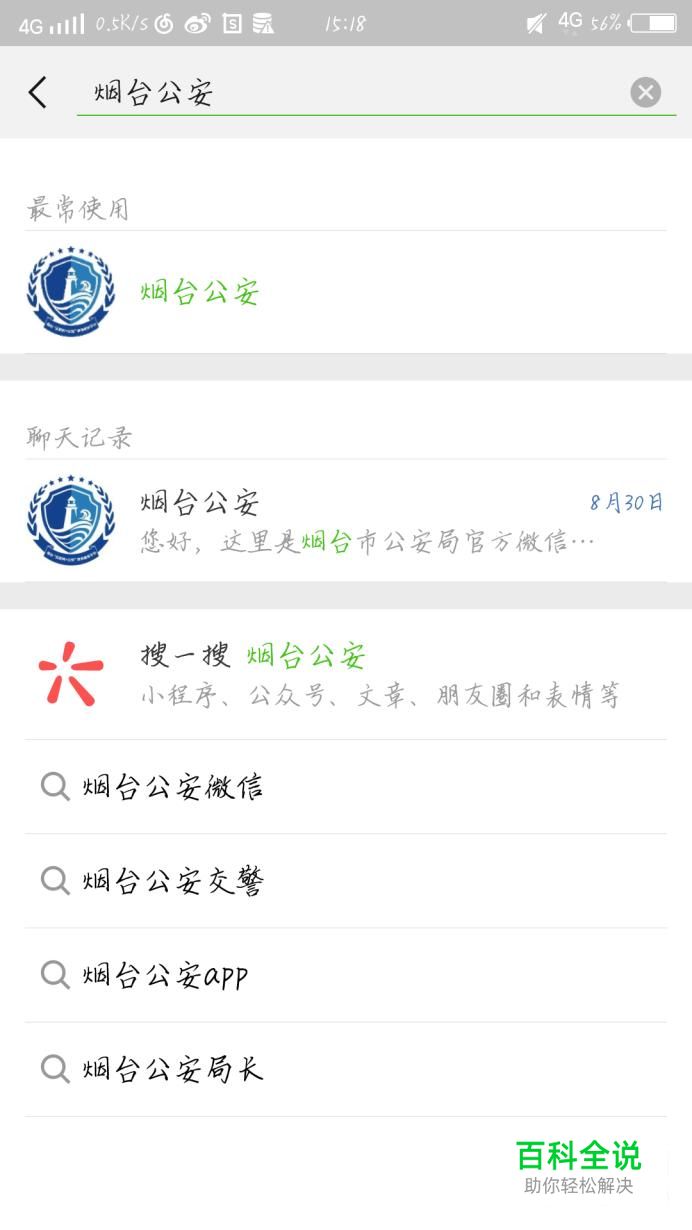Open the 烟台公安 chat record from 8月30日

[346, 521]
